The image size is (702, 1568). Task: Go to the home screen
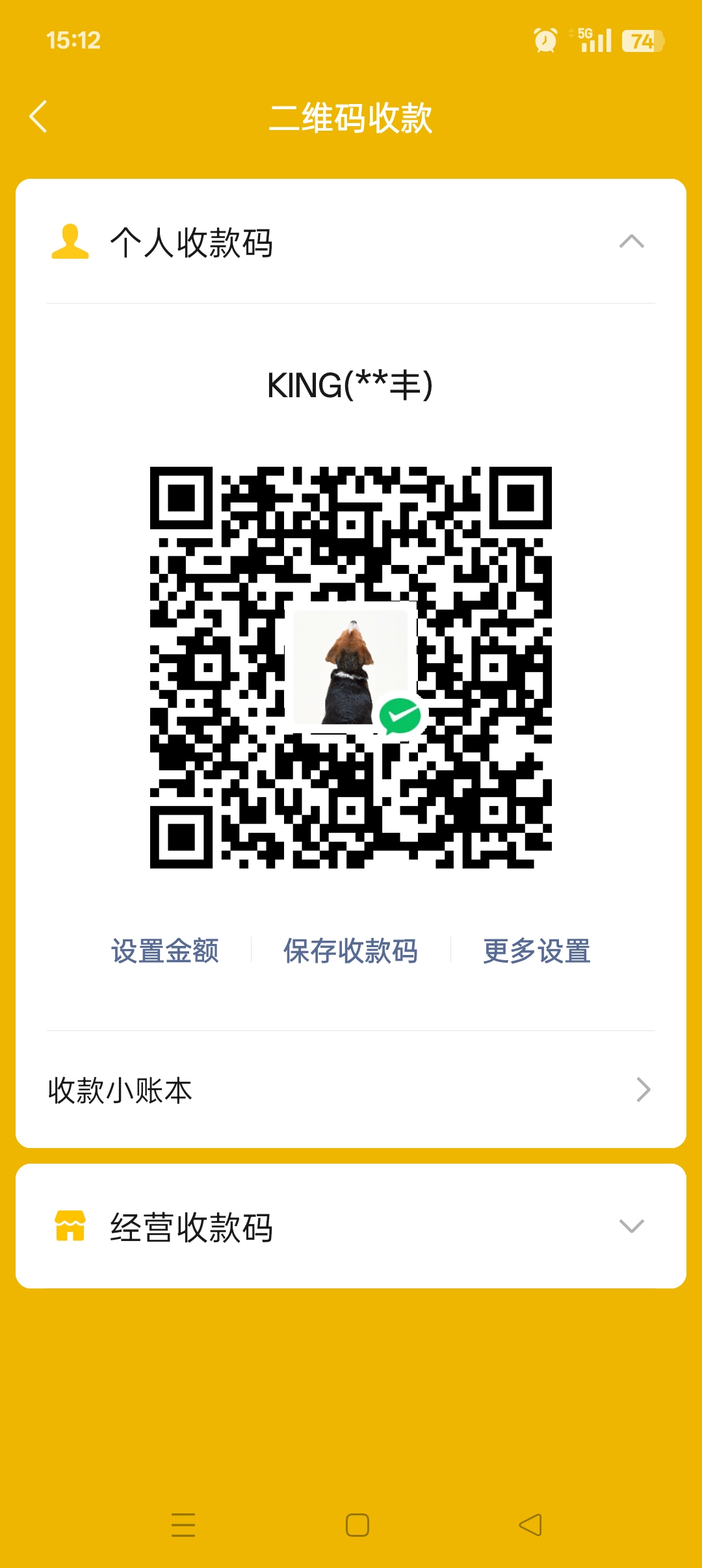pos(357,1525)
